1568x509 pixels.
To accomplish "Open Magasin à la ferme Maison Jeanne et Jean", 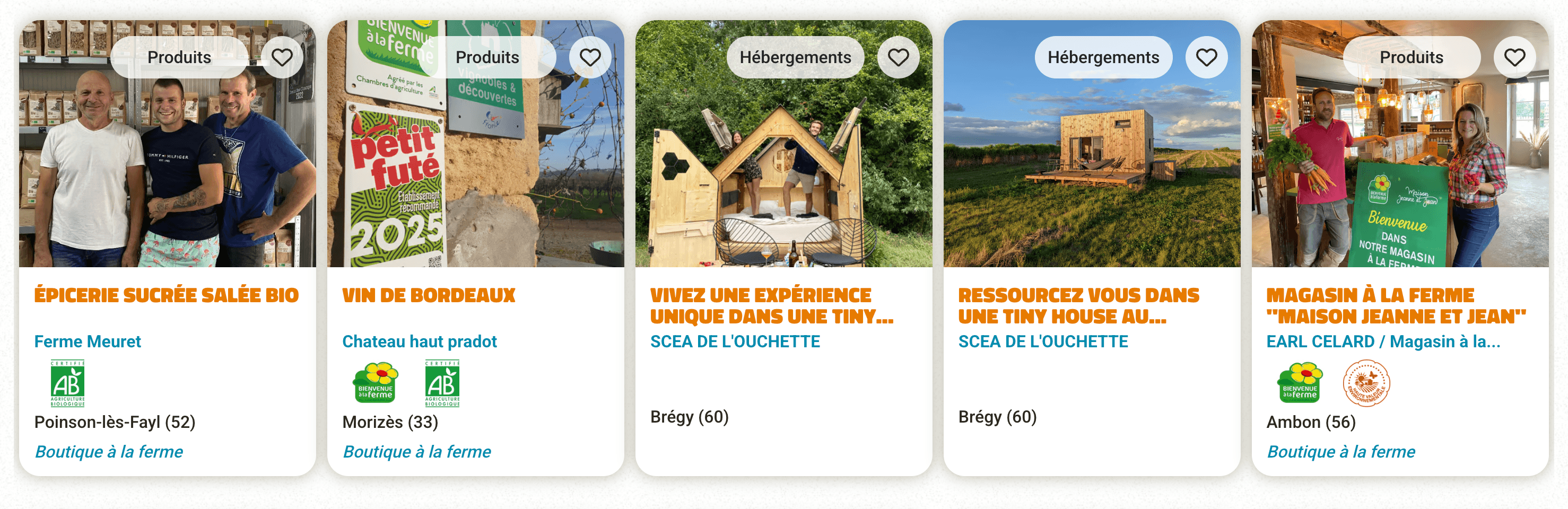I will (1396, 306).
